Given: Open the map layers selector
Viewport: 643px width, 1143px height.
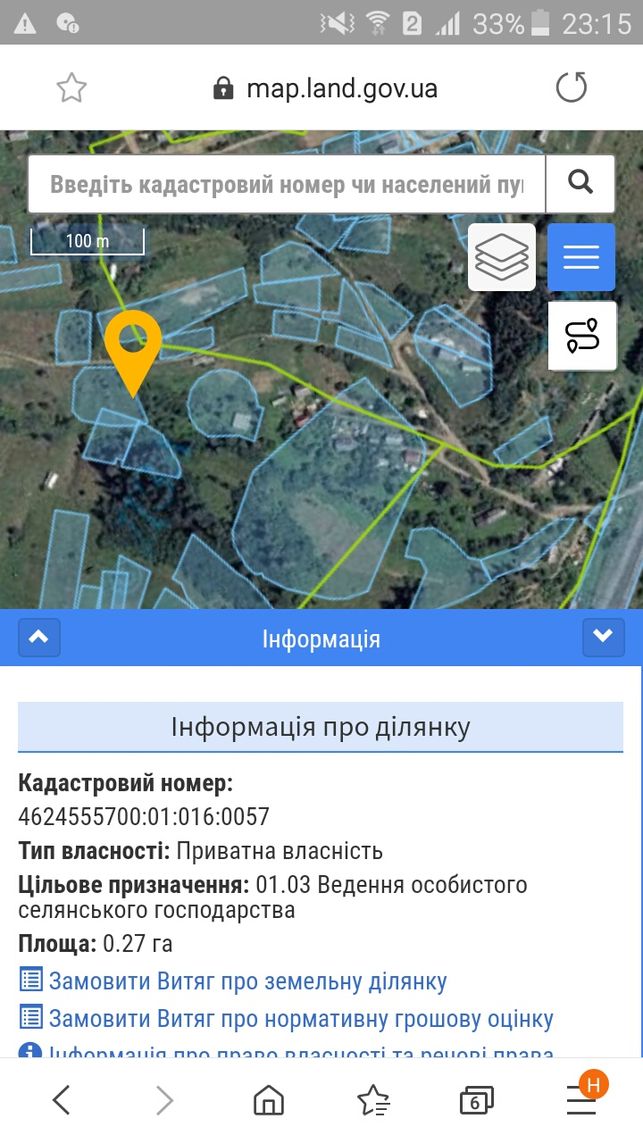Looking at the screenshot, I should [502, 257].
